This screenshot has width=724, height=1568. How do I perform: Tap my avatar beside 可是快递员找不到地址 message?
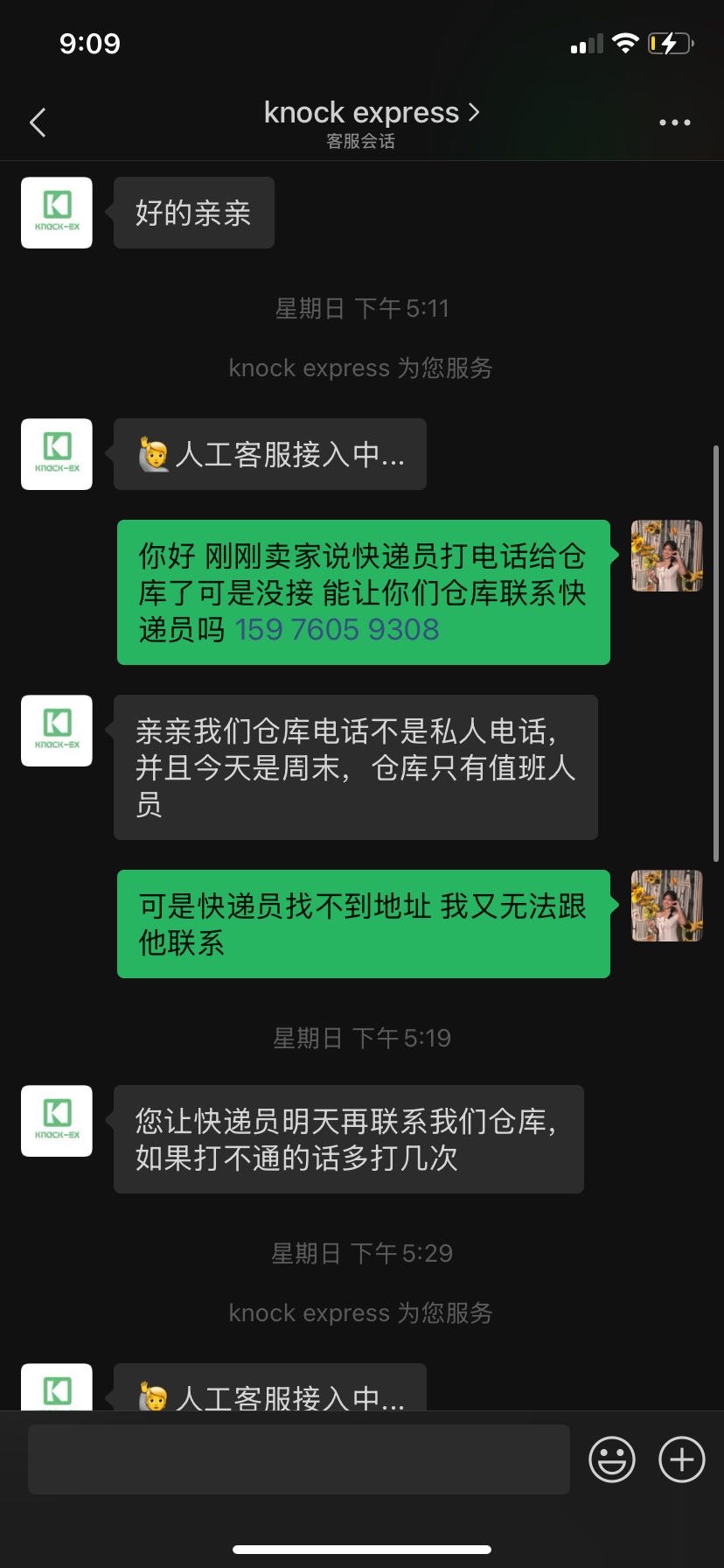[666, 906]
